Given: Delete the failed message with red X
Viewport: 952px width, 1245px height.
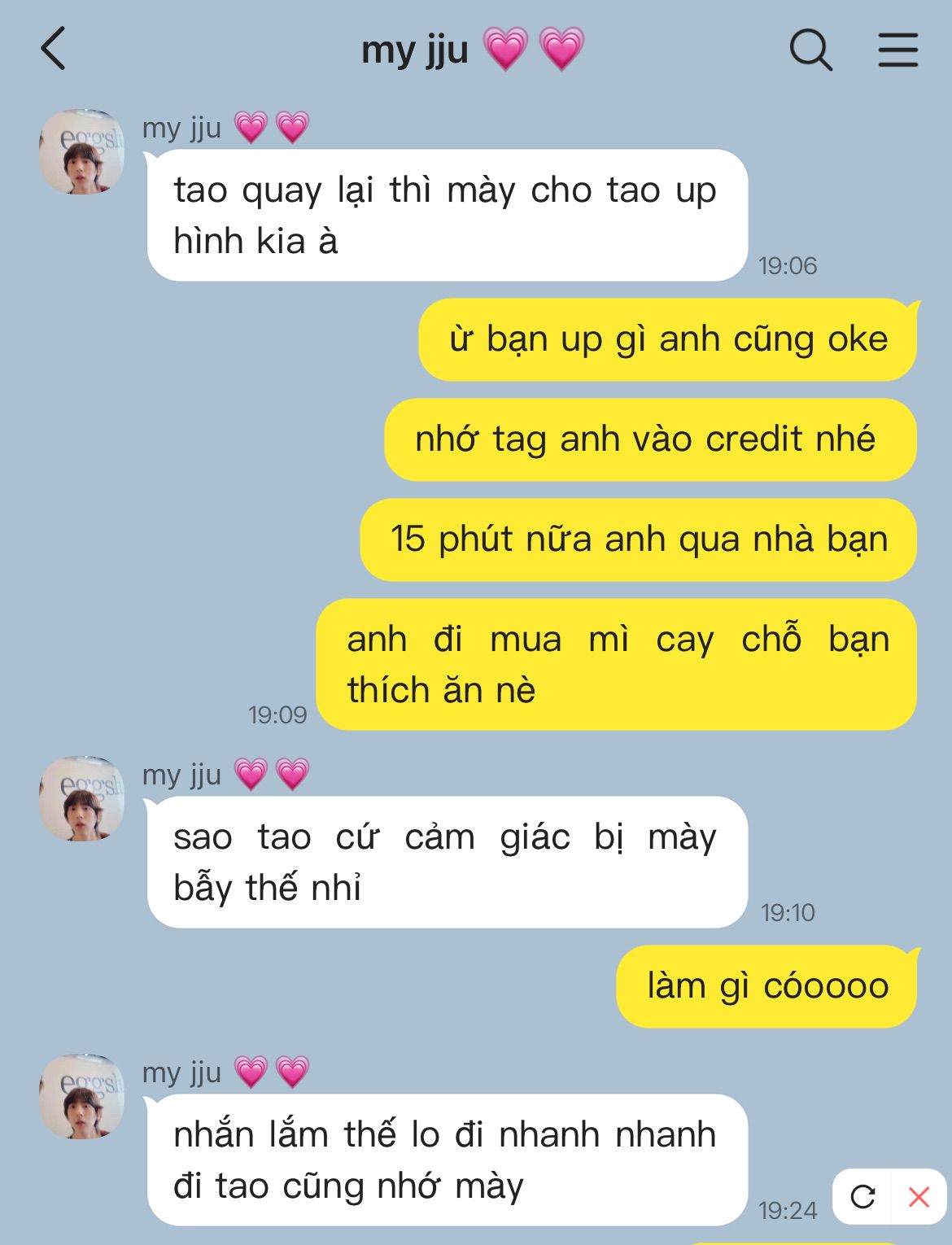Looking at the screenshot, I should (x=919, y=1196).
